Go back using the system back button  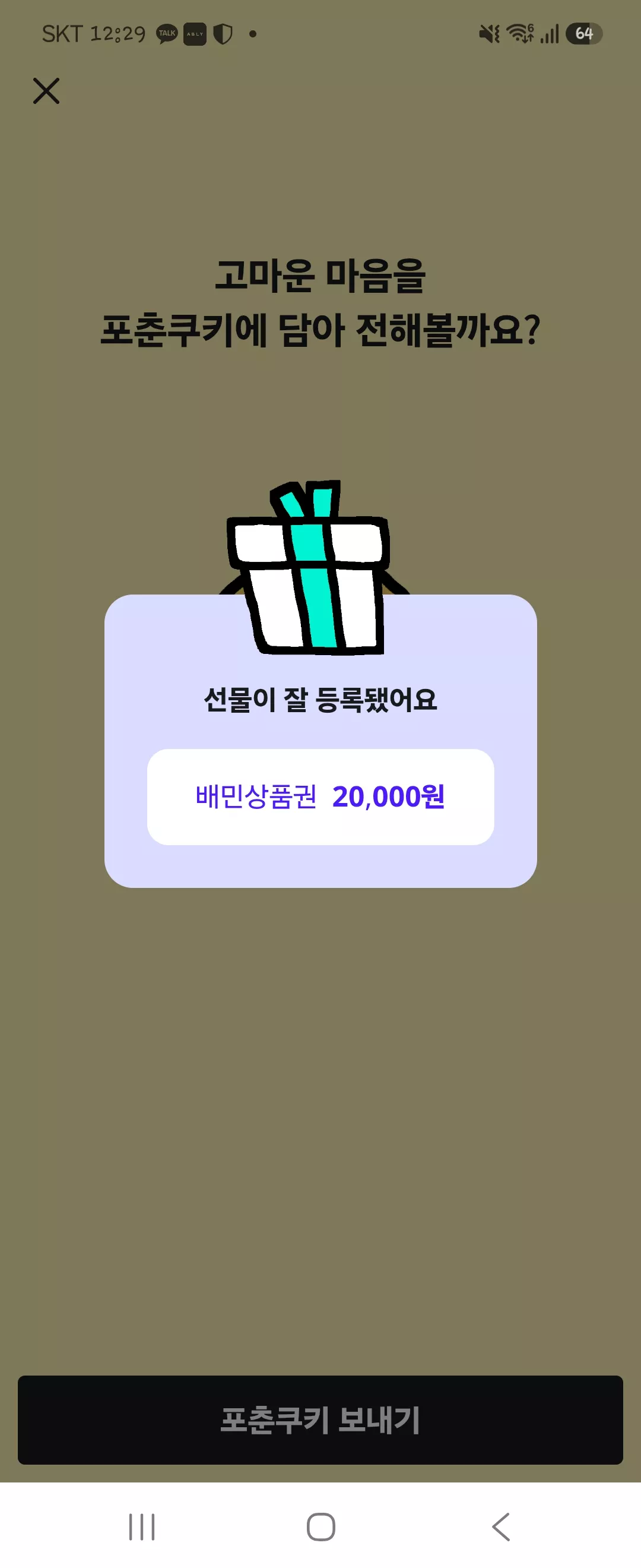pos(500,1526)
